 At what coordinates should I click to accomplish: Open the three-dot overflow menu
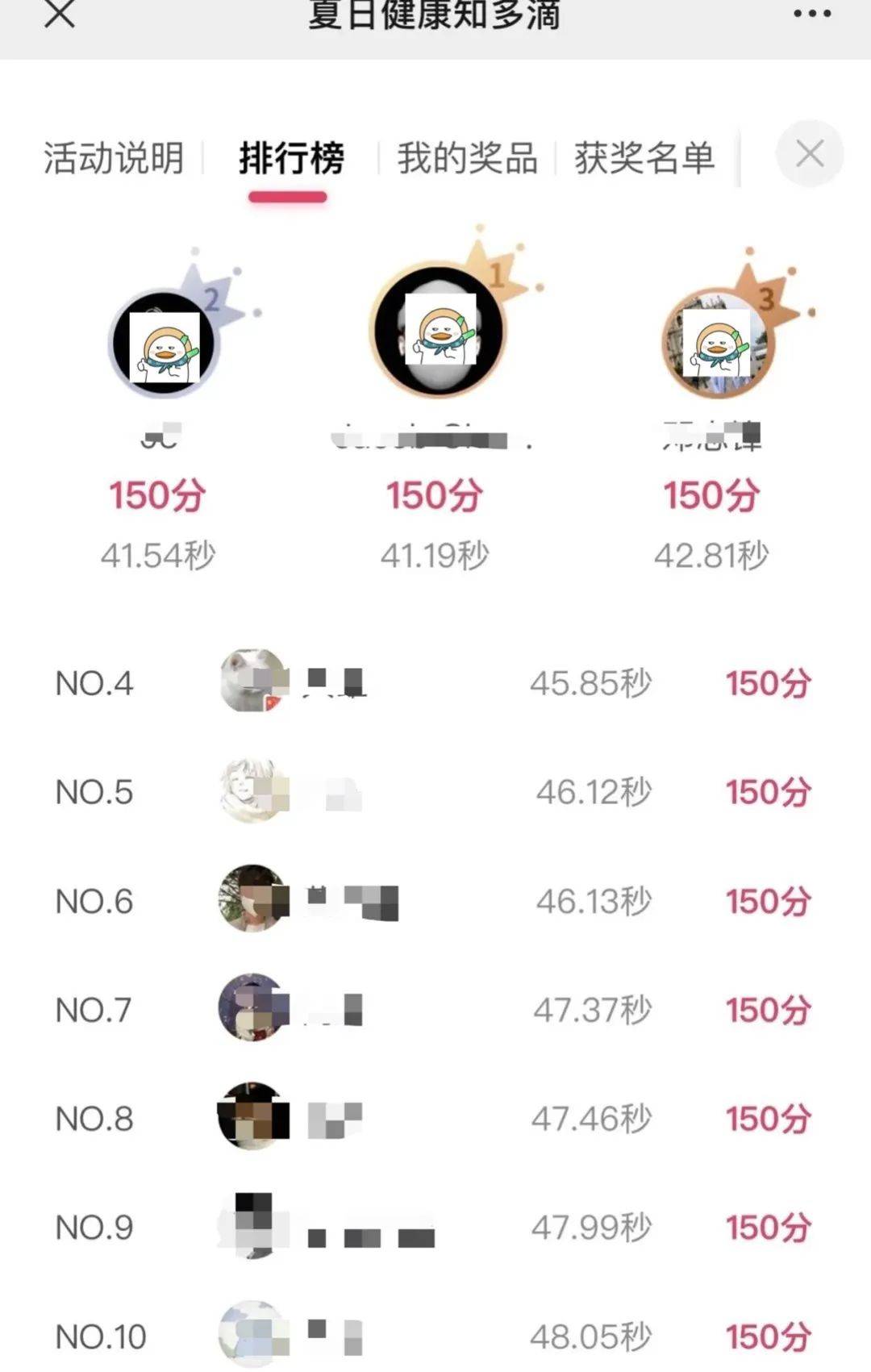811,14
